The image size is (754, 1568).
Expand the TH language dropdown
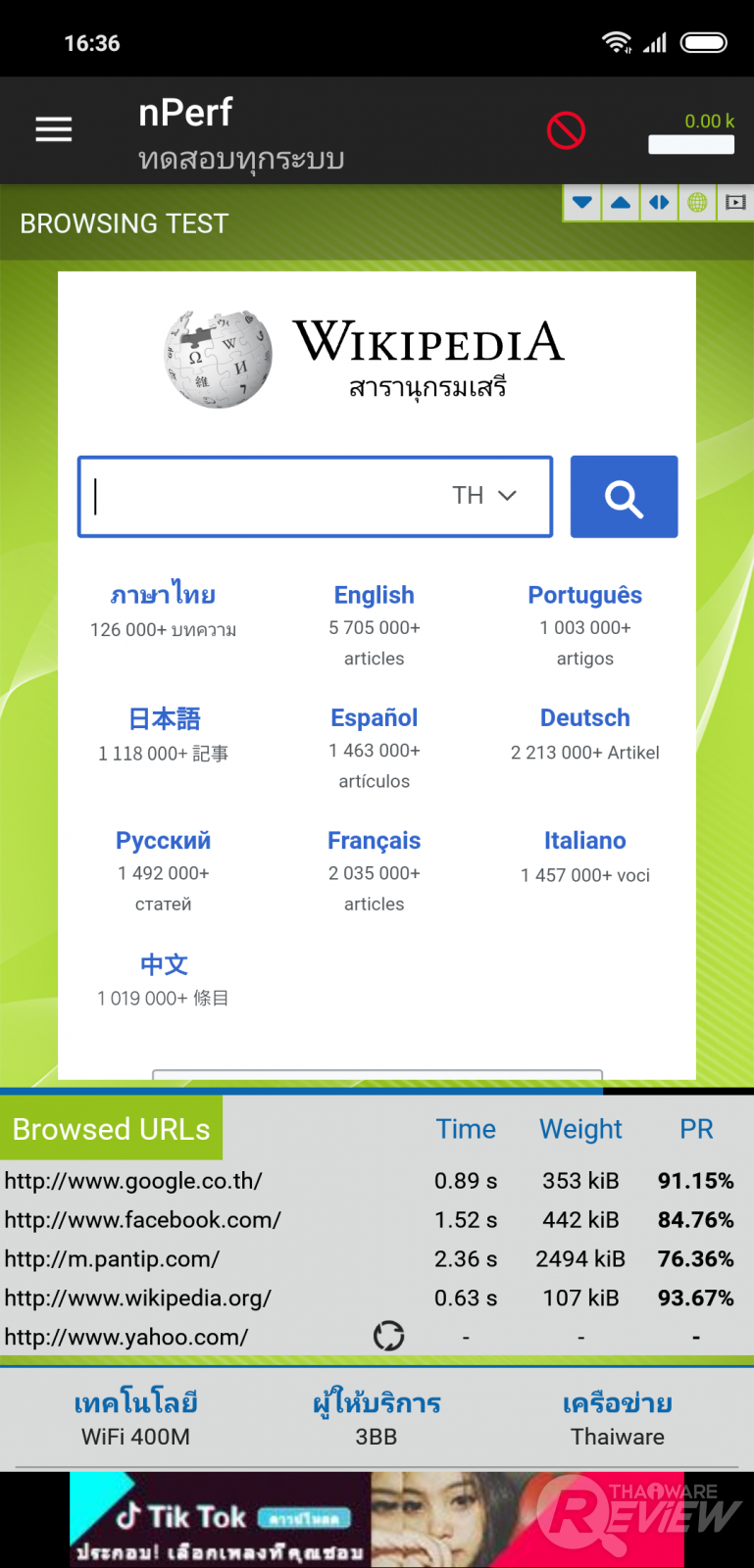484,496
